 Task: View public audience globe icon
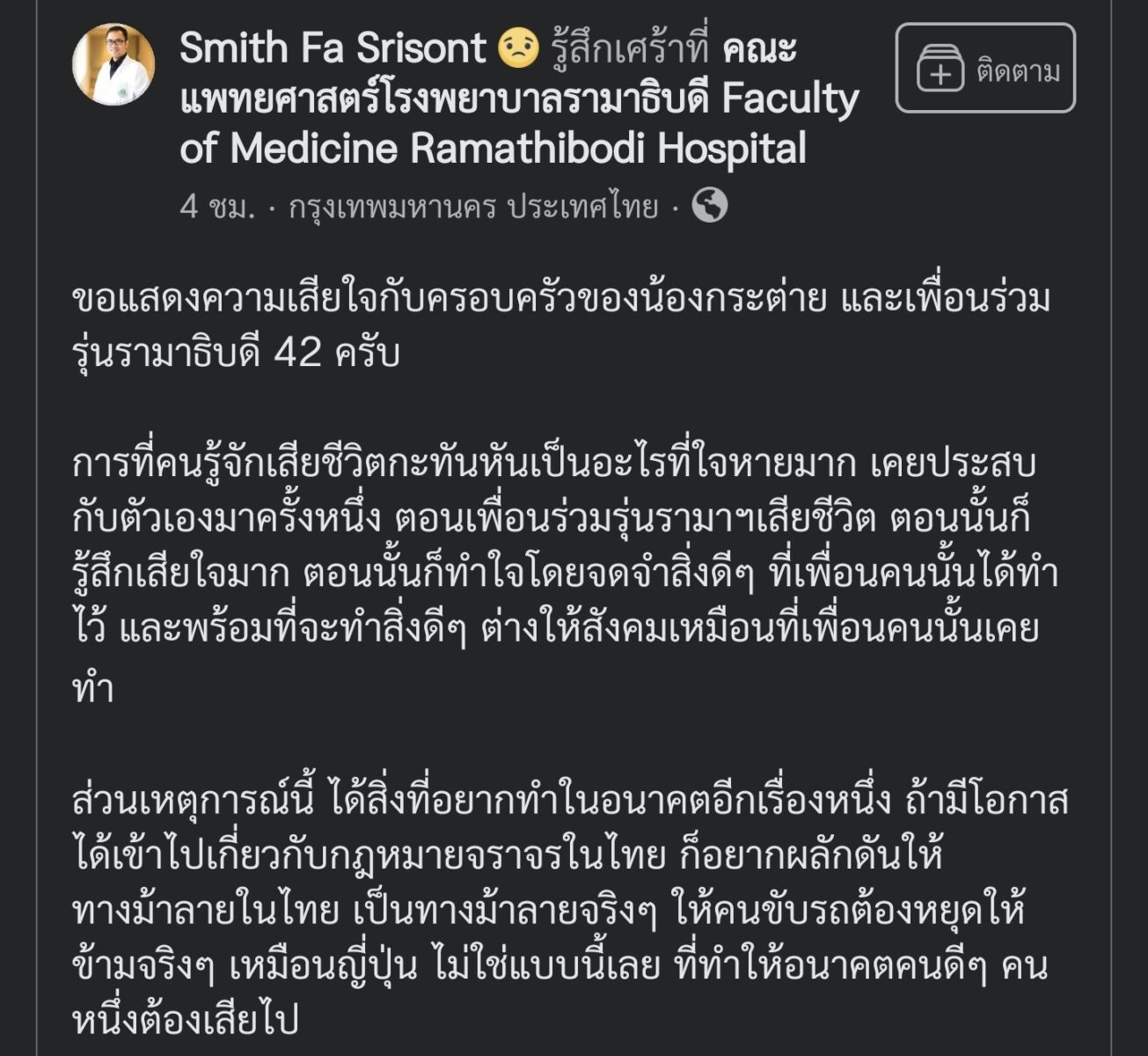tap(709, 207)
